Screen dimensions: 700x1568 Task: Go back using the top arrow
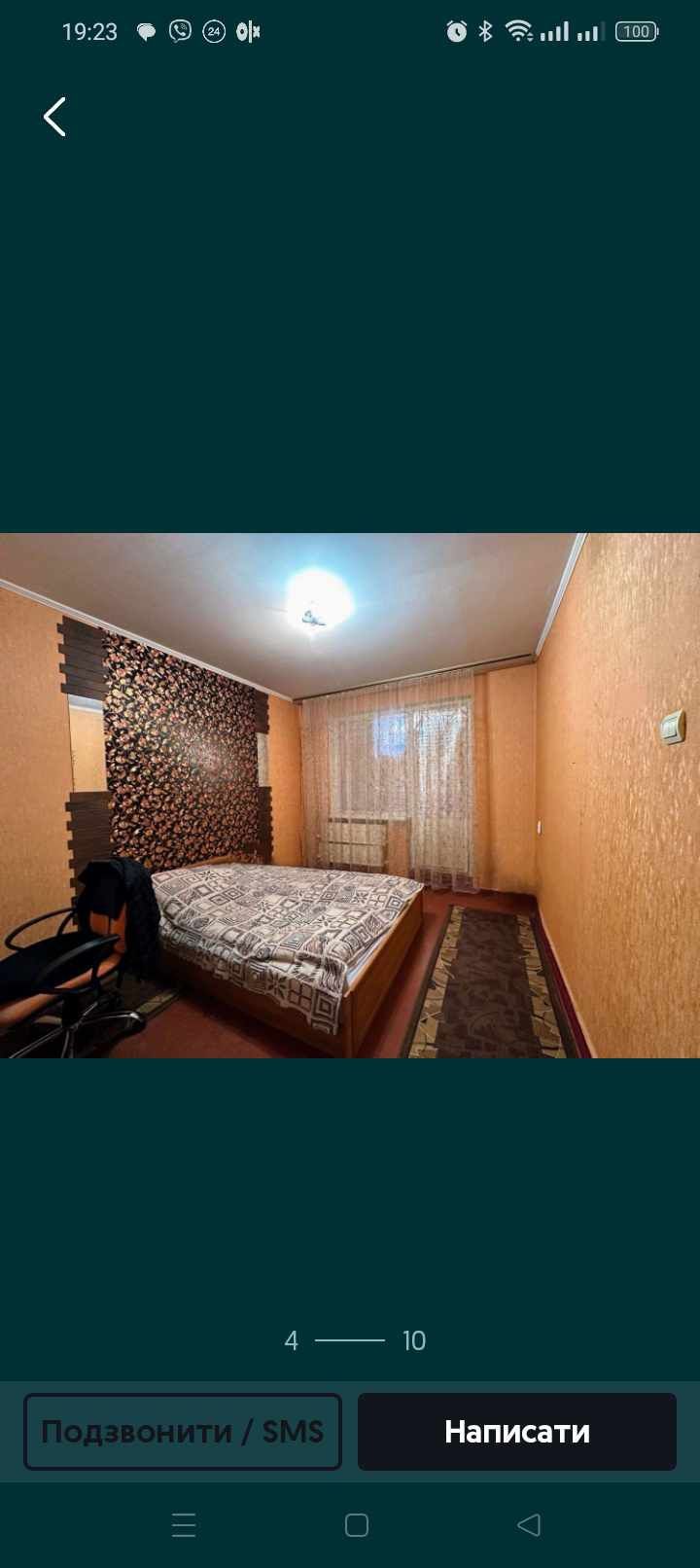pyautogui.click(x=54, y=118)
